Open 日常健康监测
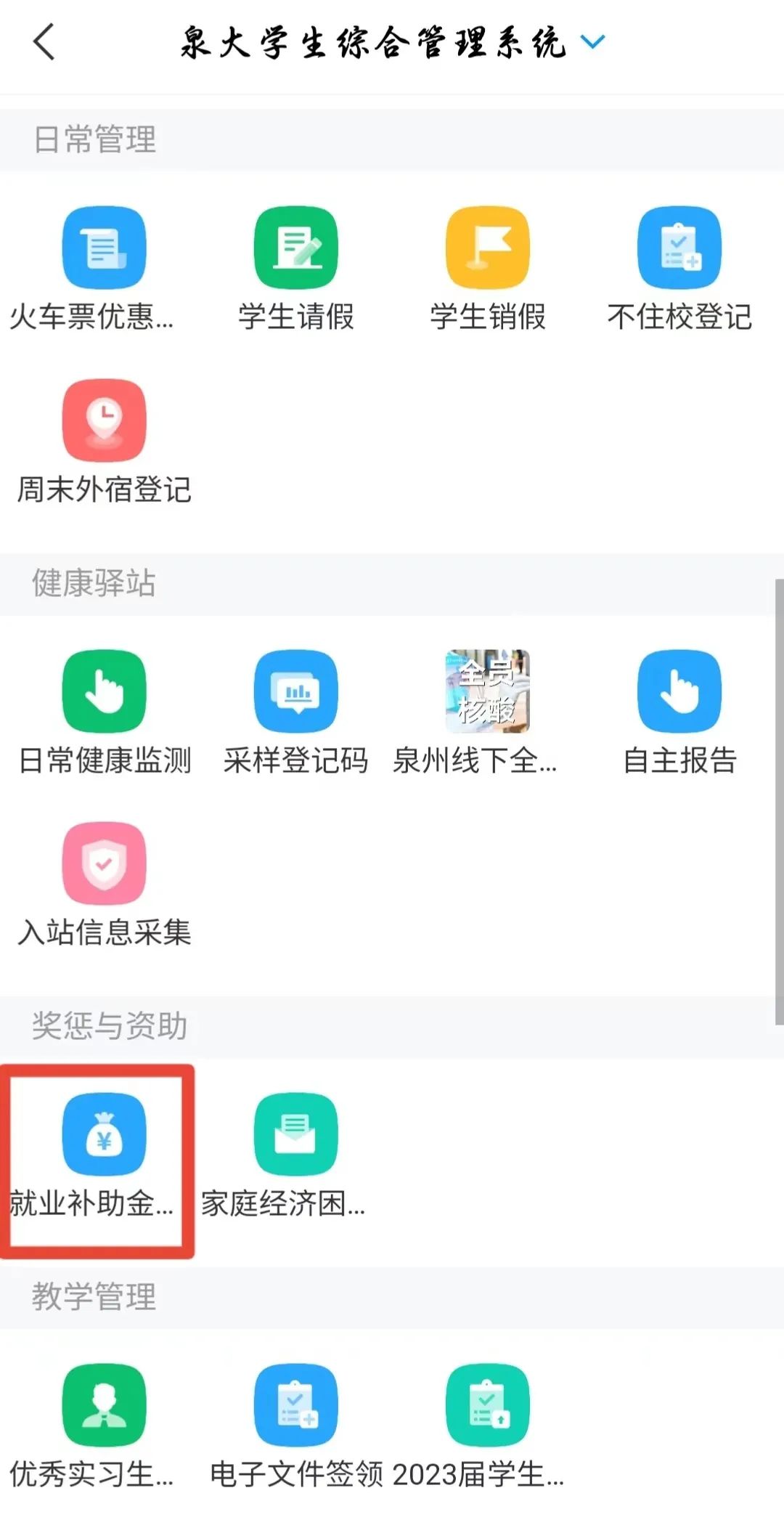The image size is (784, 1533). click(x=104, y=691)
